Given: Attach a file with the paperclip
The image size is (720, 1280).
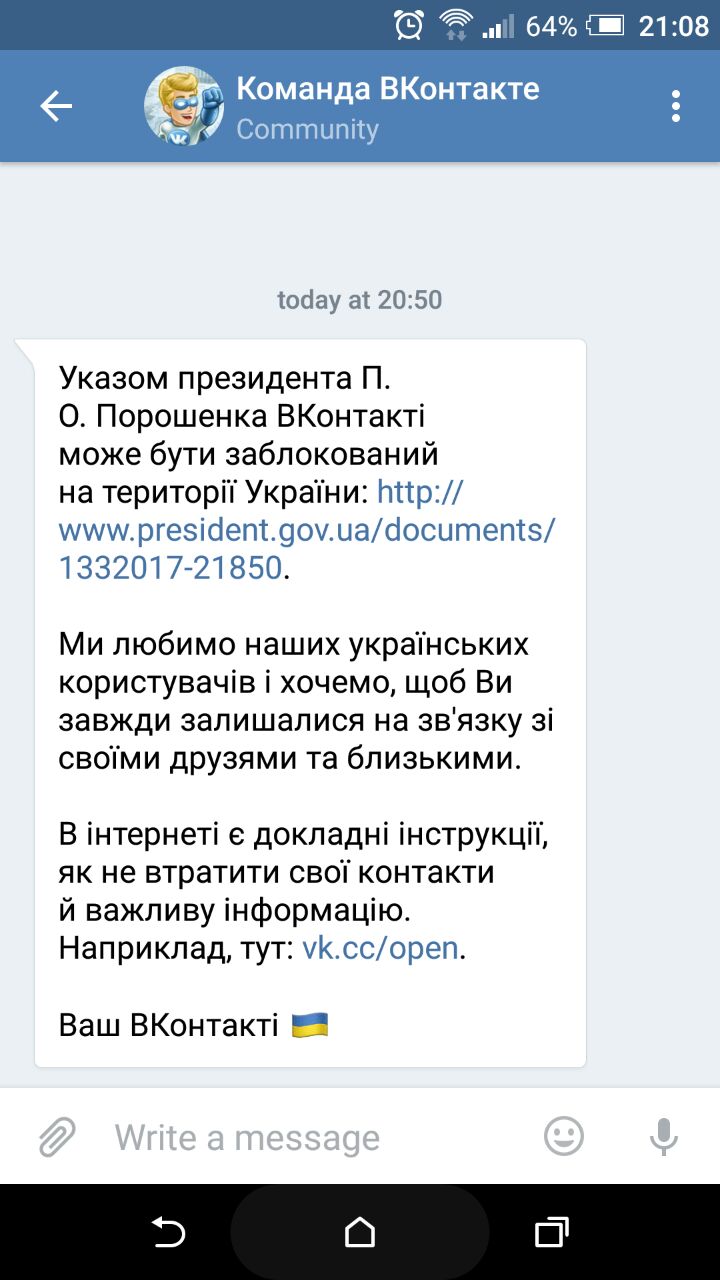Looking at the screenshot, I should pyautogui.click(x=57, y=1137).
